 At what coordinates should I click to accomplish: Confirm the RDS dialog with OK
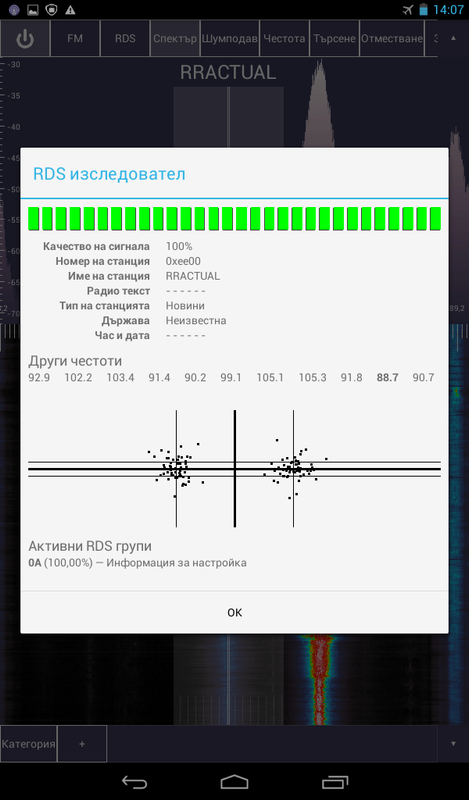[234, 612]
